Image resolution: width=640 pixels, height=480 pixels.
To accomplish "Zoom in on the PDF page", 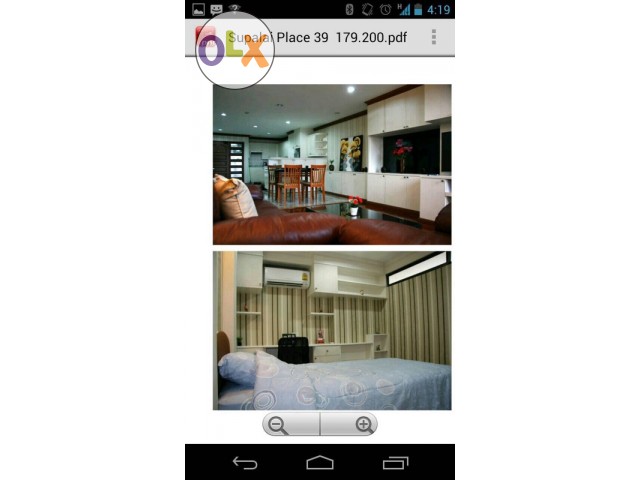I will coord(362,424).
